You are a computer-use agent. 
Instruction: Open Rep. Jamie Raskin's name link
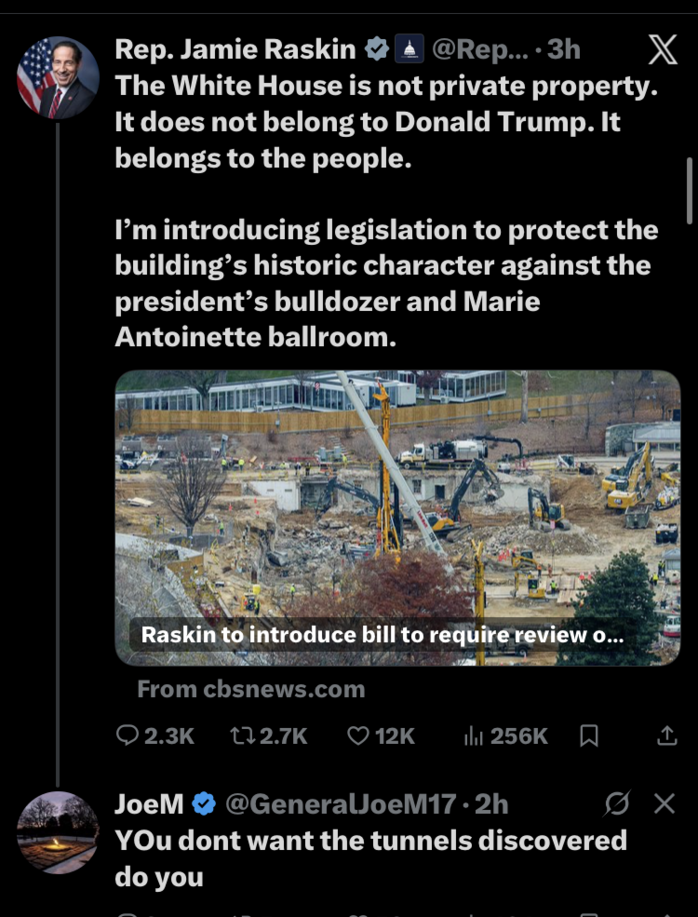coord(235,49)
